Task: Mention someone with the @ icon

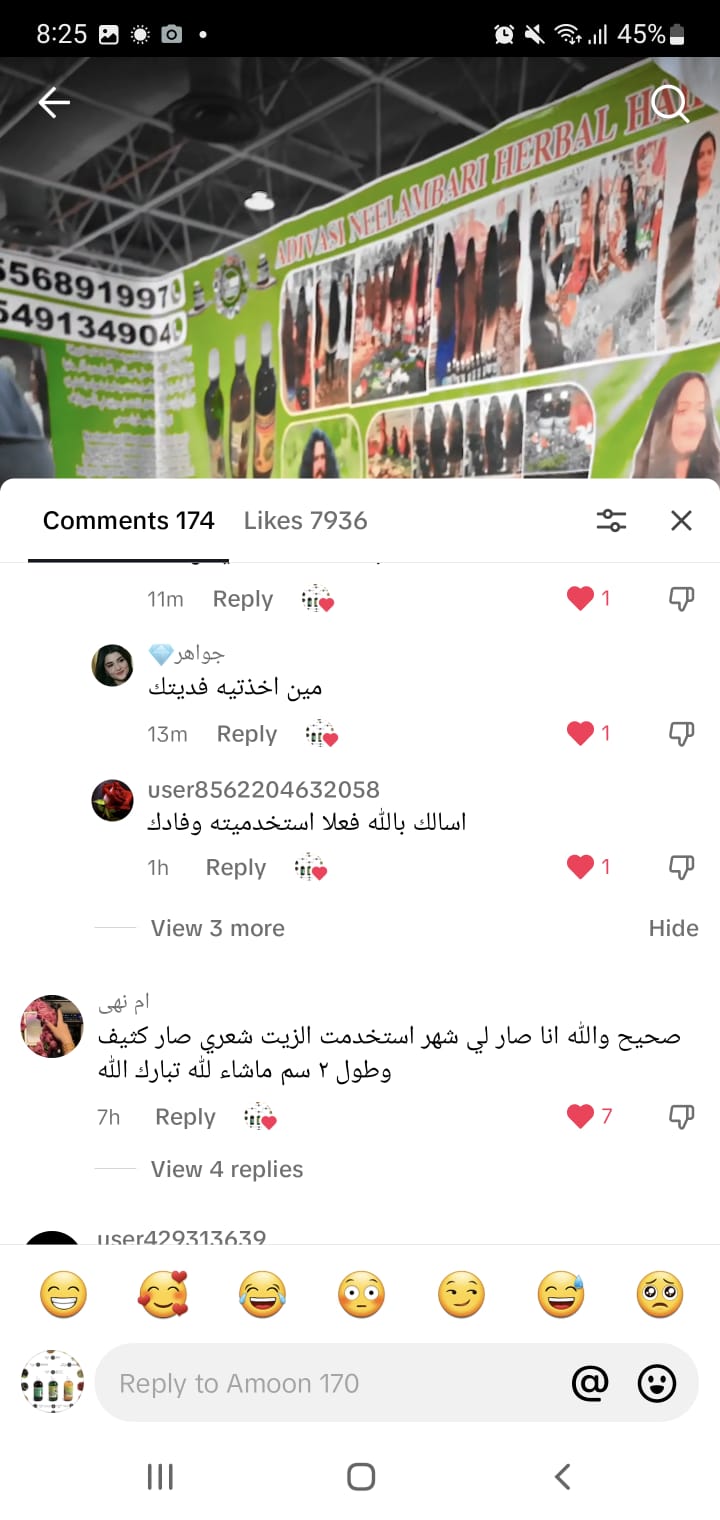Action: (x=590, y=1384)
